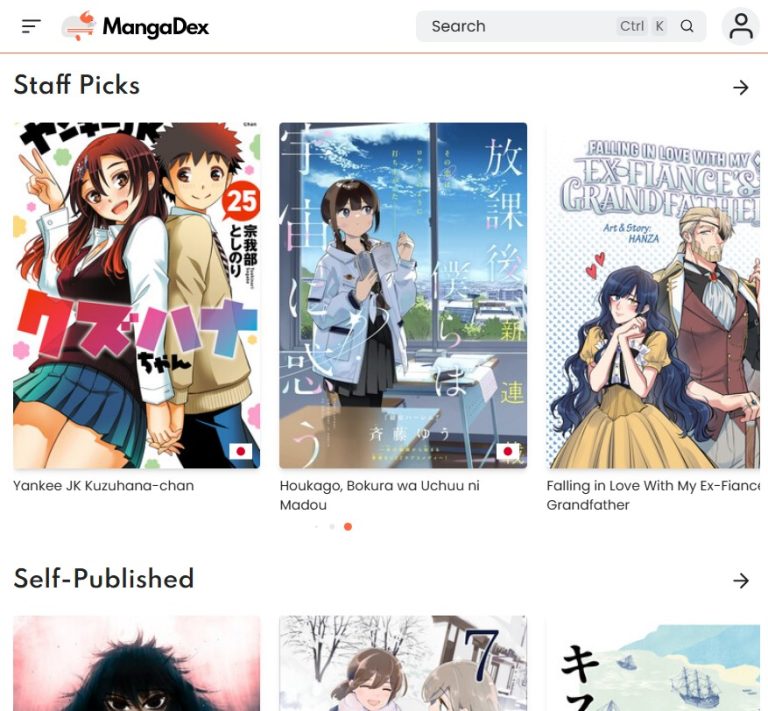Image resolution: width=768 pixels, height=711 pixels.
Task: Open the hamburger navigation menu
Action: click(31, 27)
